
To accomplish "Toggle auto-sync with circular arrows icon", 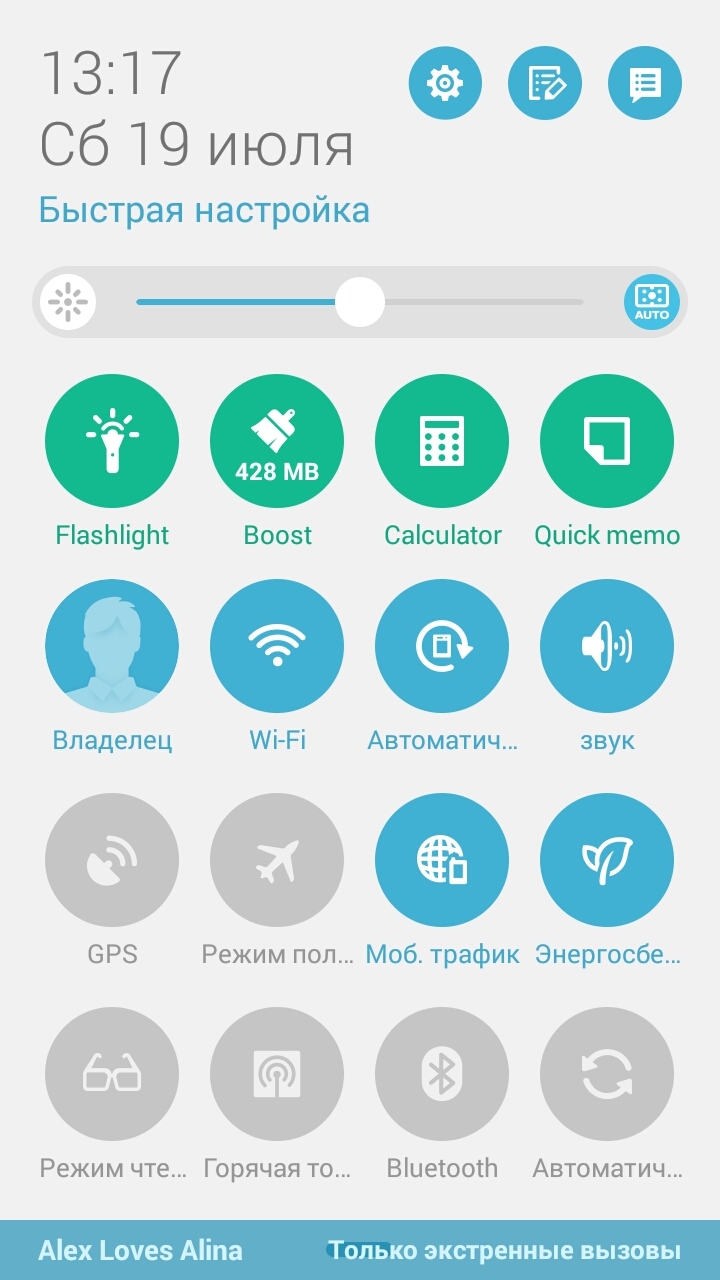I will [x=607, y=1074].
